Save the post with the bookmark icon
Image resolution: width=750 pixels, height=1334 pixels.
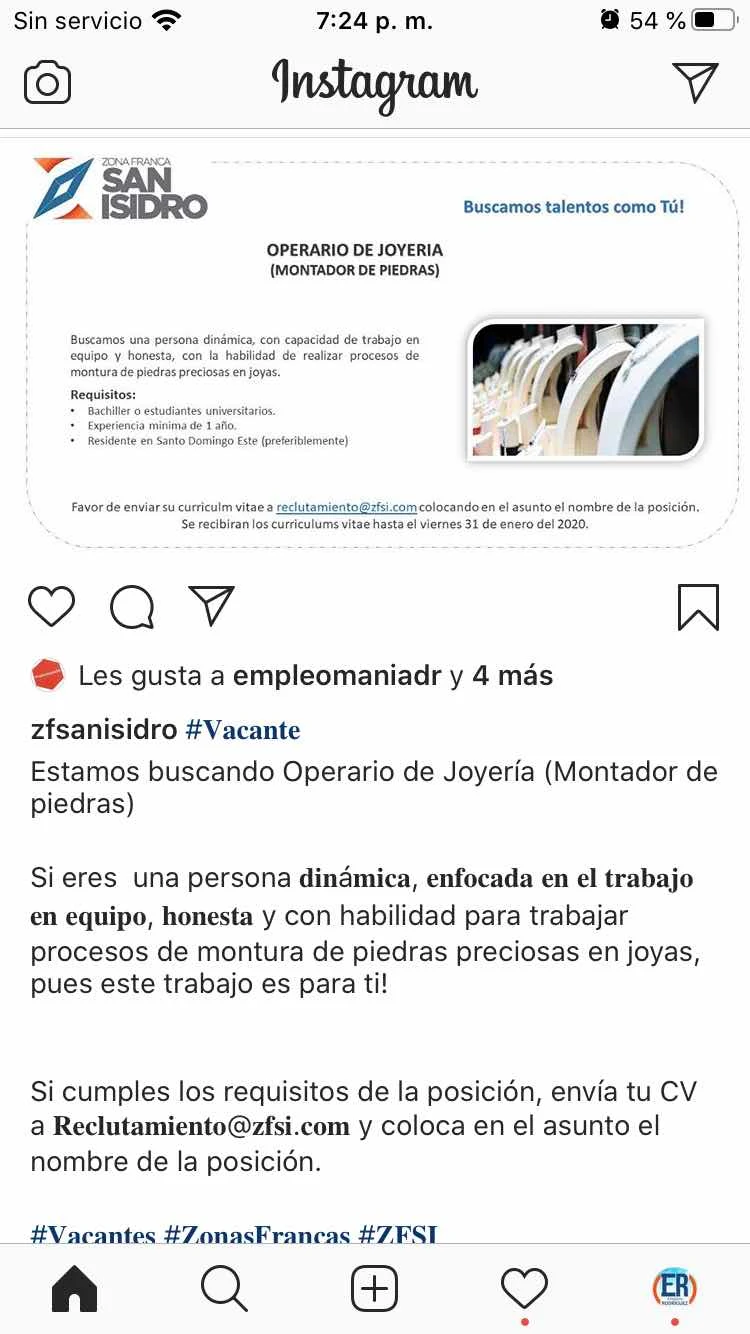(x=698, y=606)
